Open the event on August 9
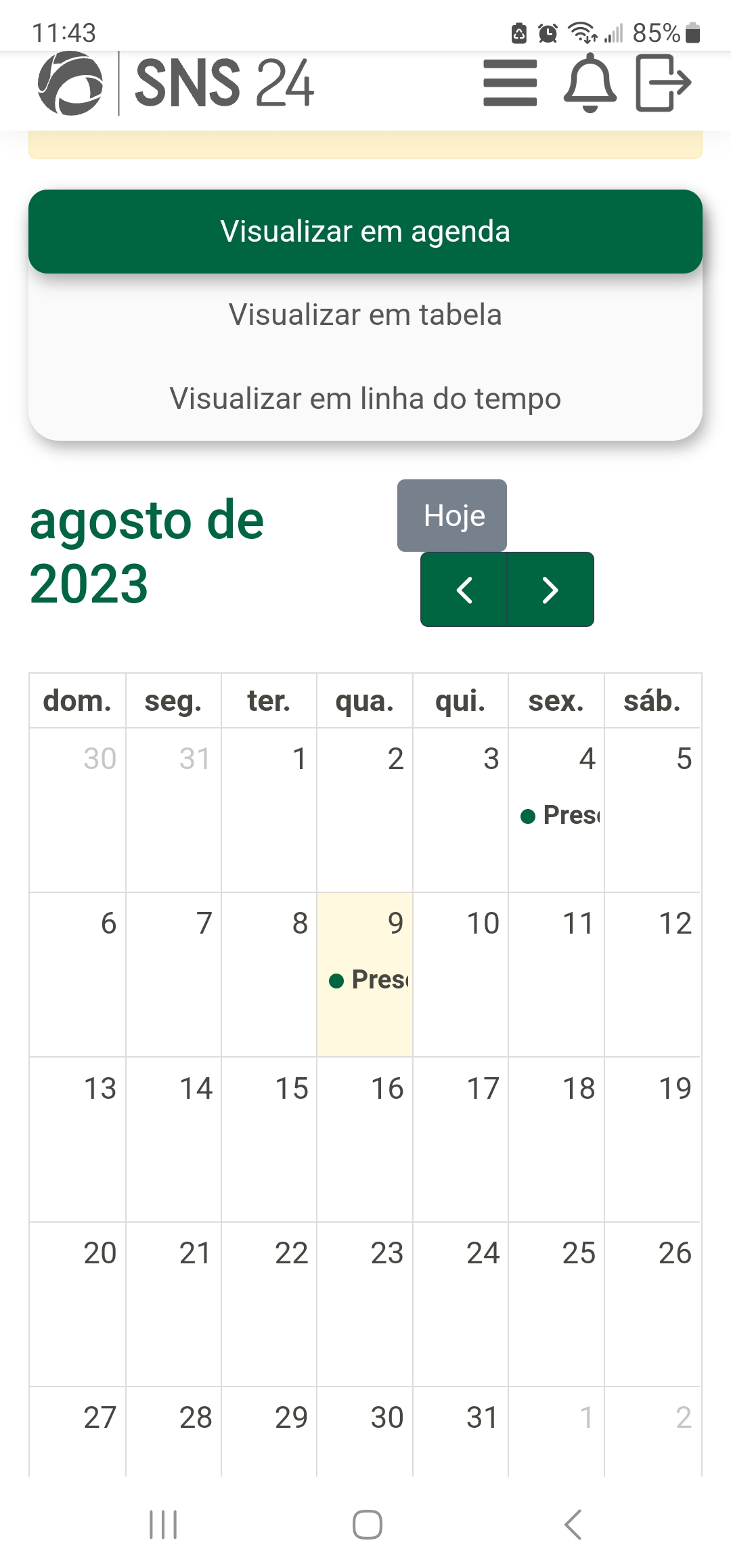Viewport: 731px width, 1568px height. [x=370, y=980]
